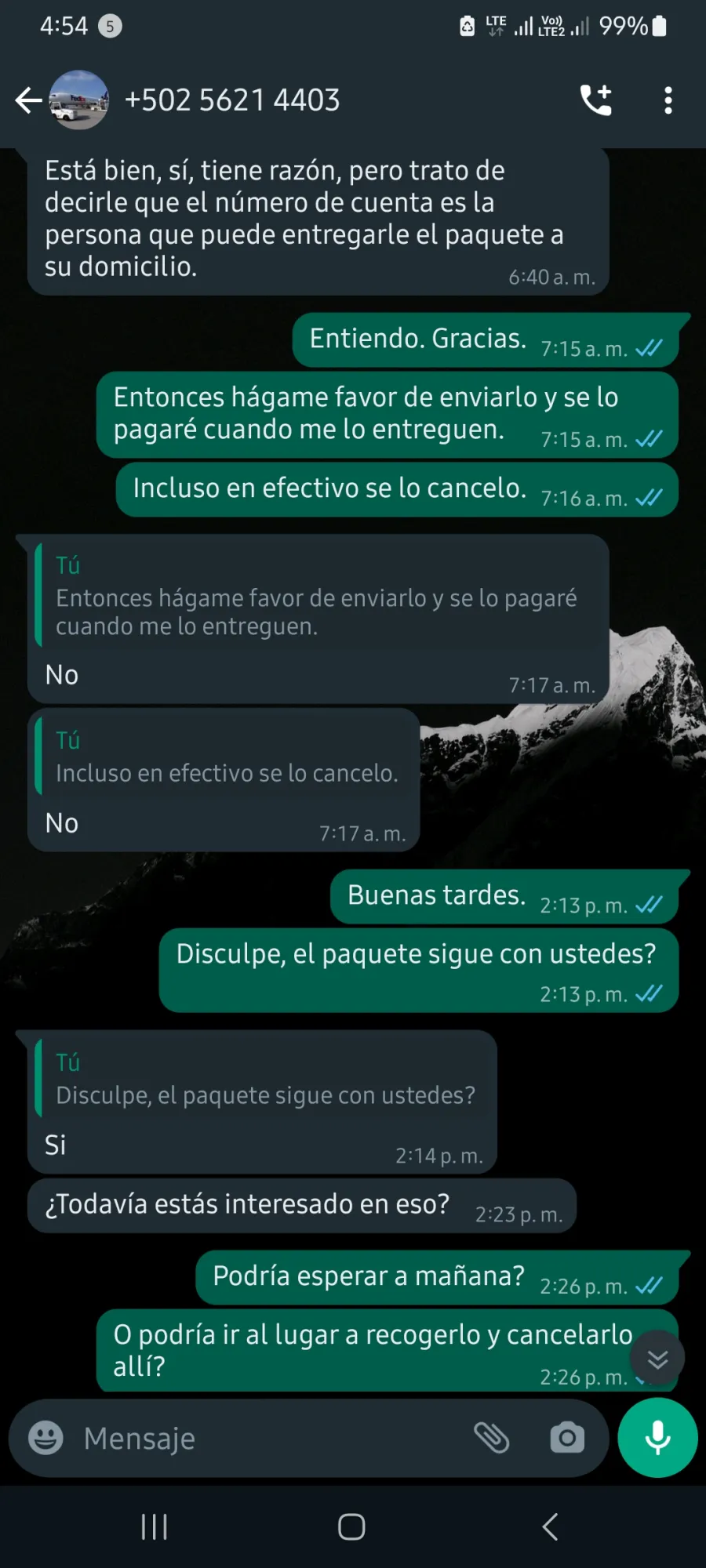Tap the microphone voice message button
The image size is (706, 1568).
point(657,1438)
